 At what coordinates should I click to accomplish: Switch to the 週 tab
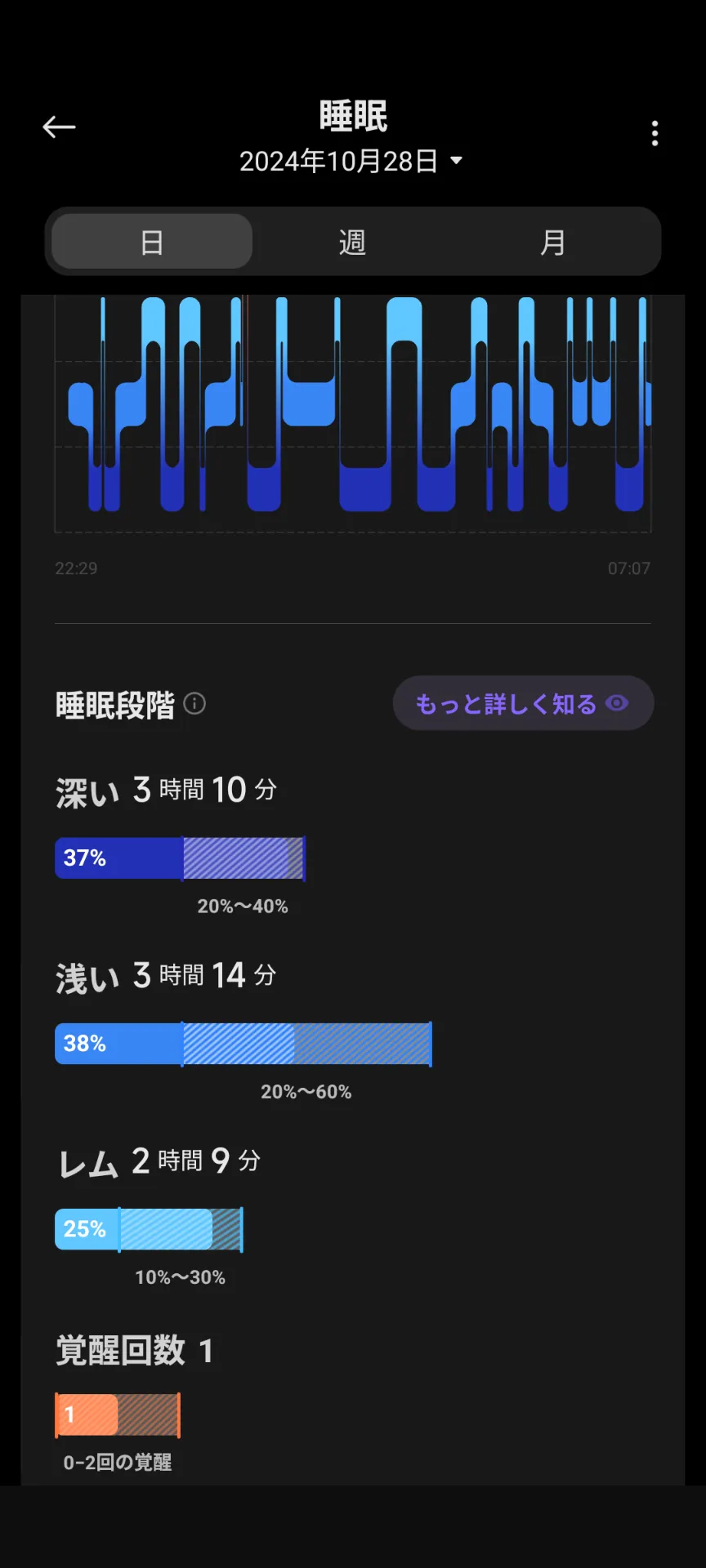[352, 242]
